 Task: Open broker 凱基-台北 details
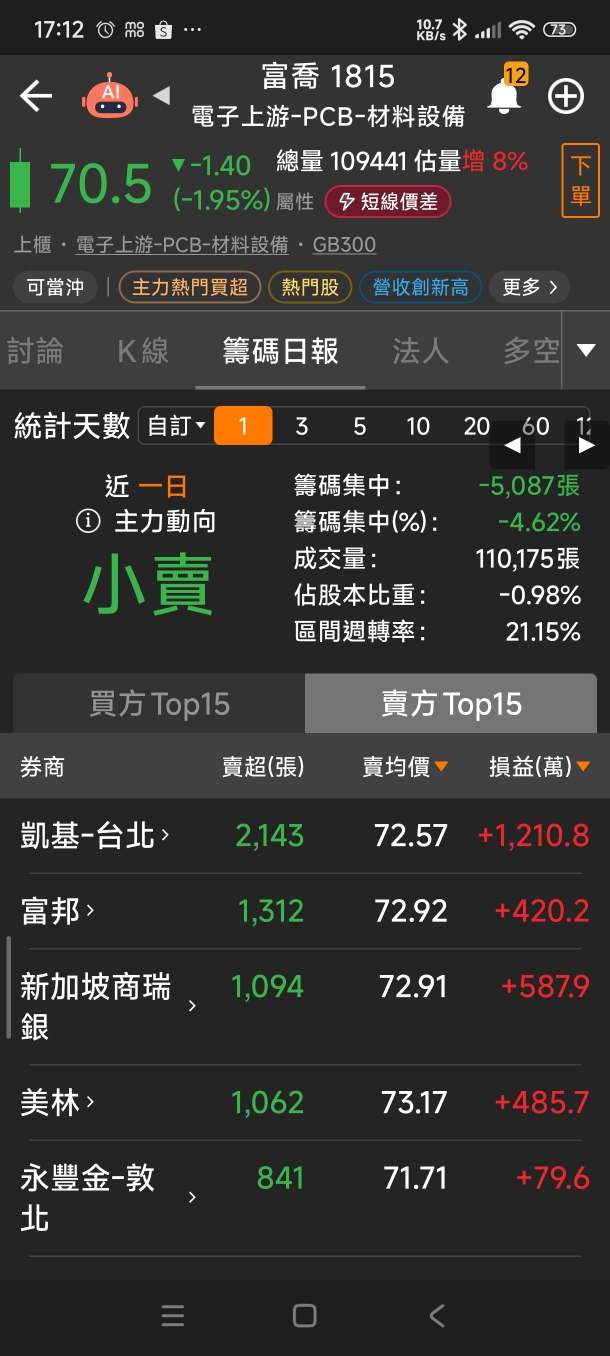(x=95, y=835)
